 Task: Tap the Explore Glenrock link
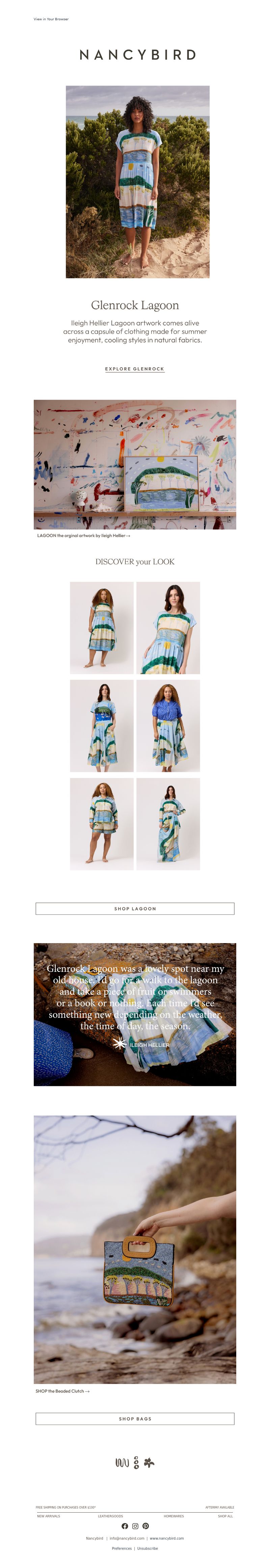click(134, 369)
